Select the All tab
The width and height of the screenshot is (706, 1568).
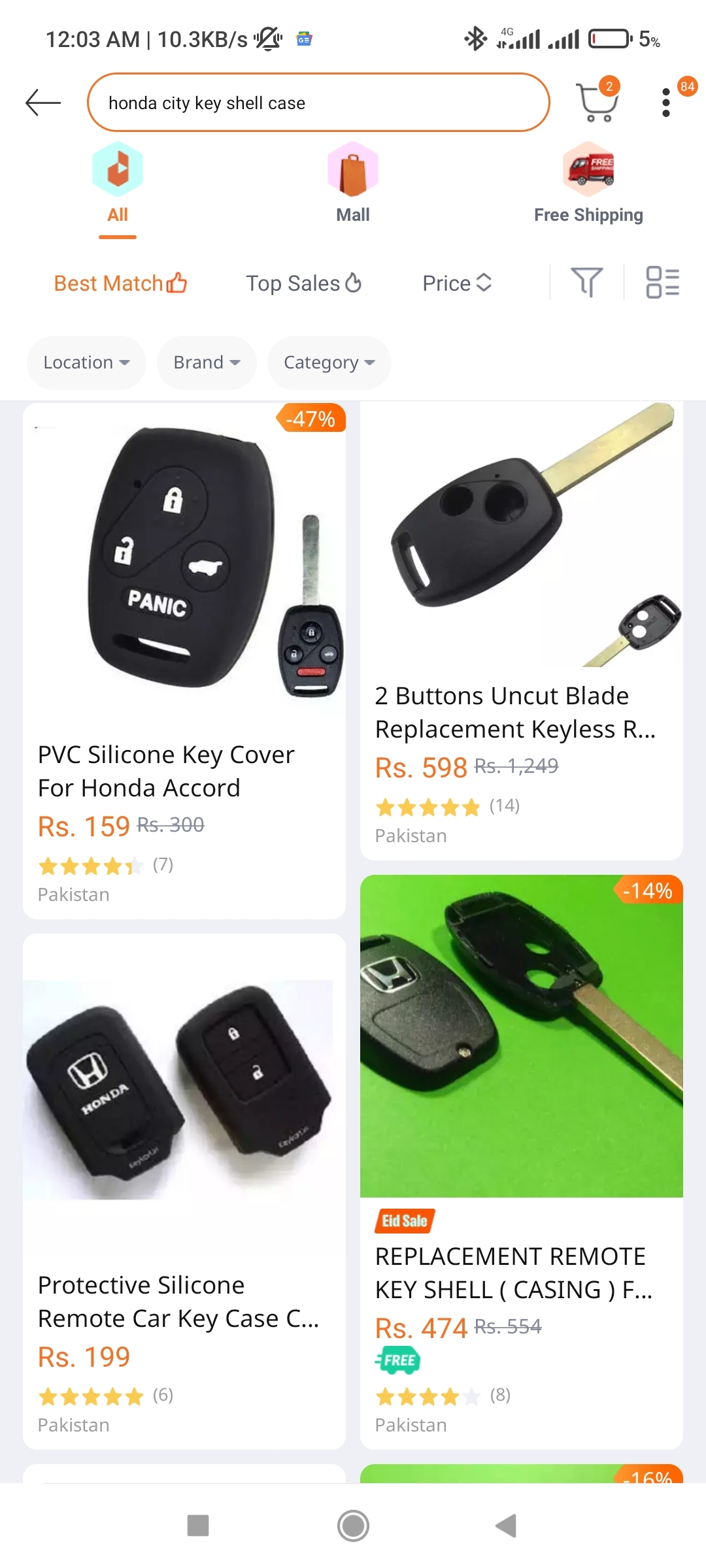pyautogui.click(x=118, y=184)
